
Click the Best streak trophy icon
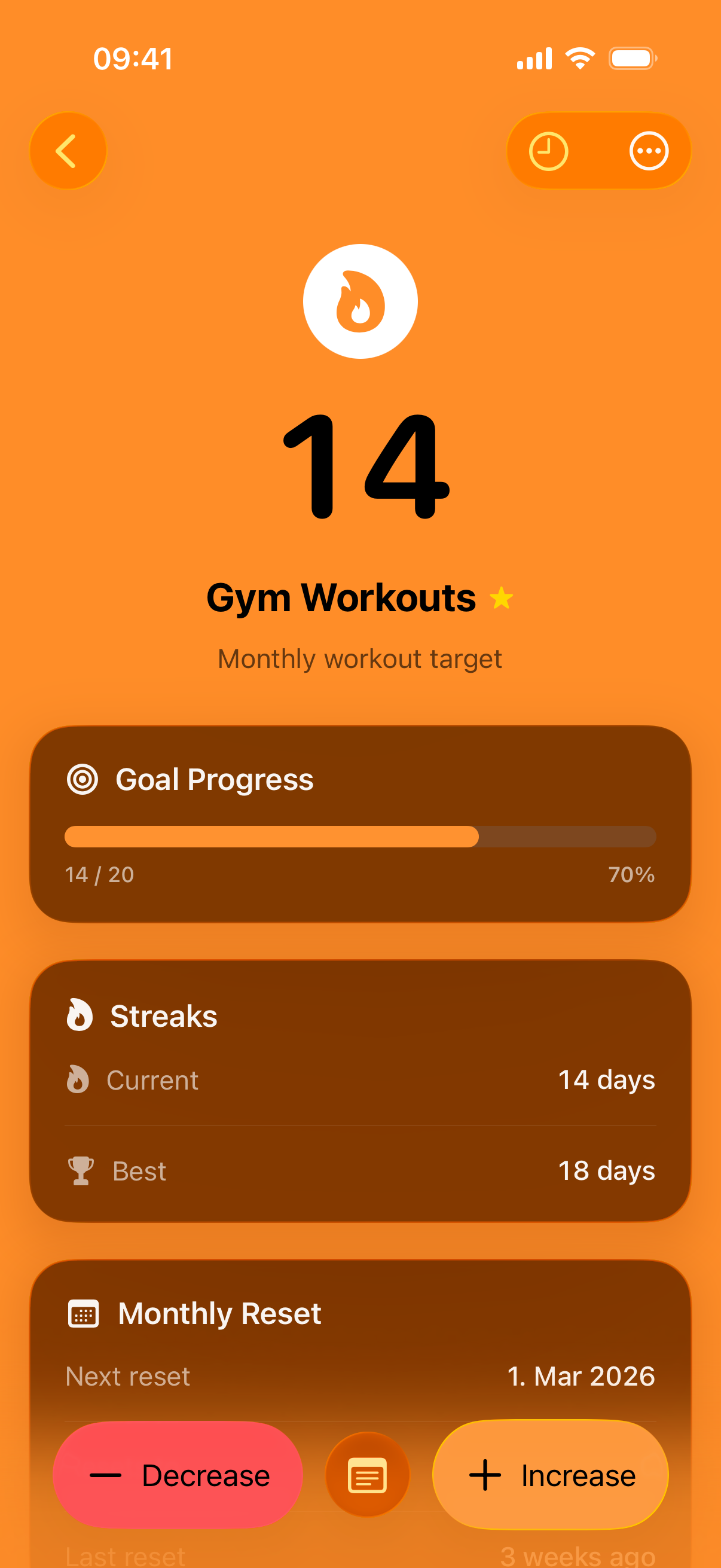click(81, 1169)
